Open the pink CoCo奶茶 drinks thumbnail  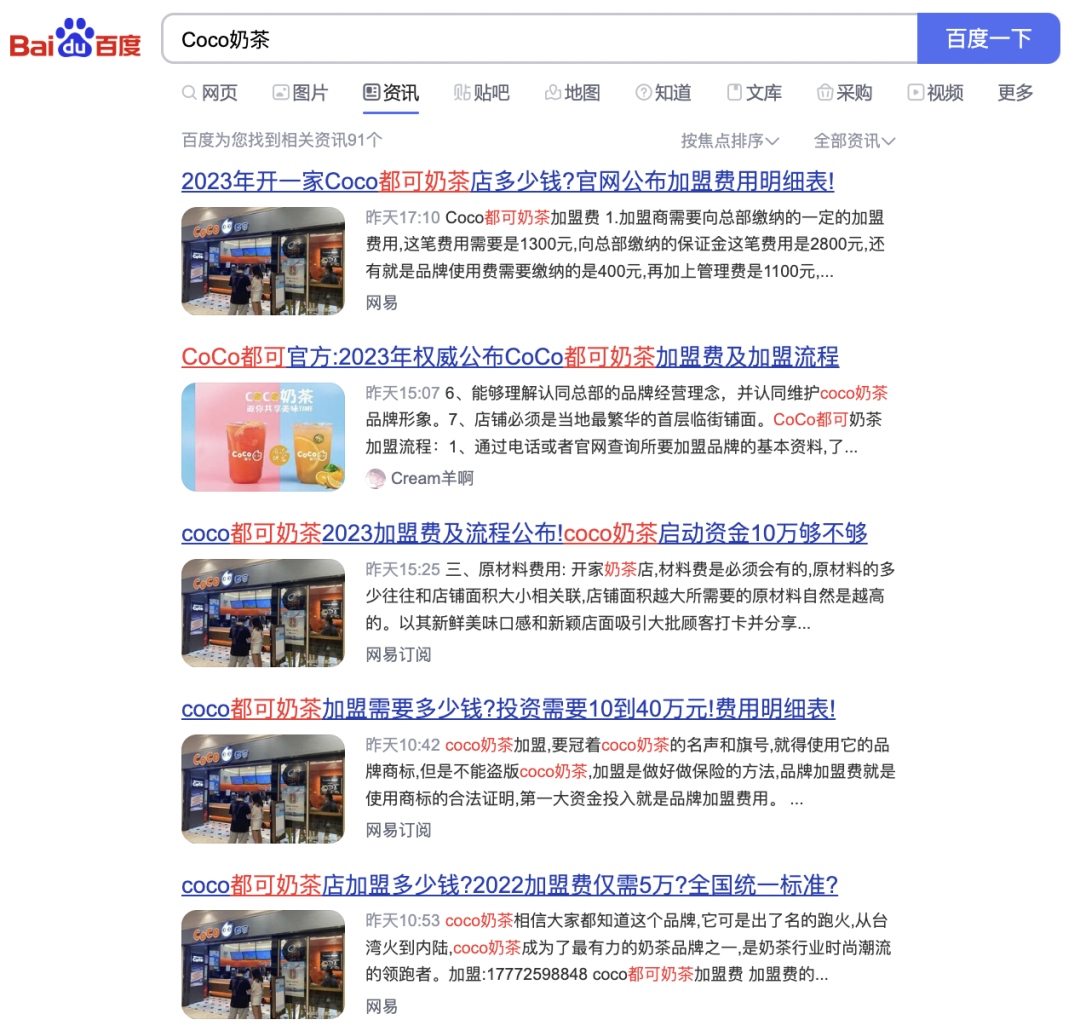tap(263, 437)
